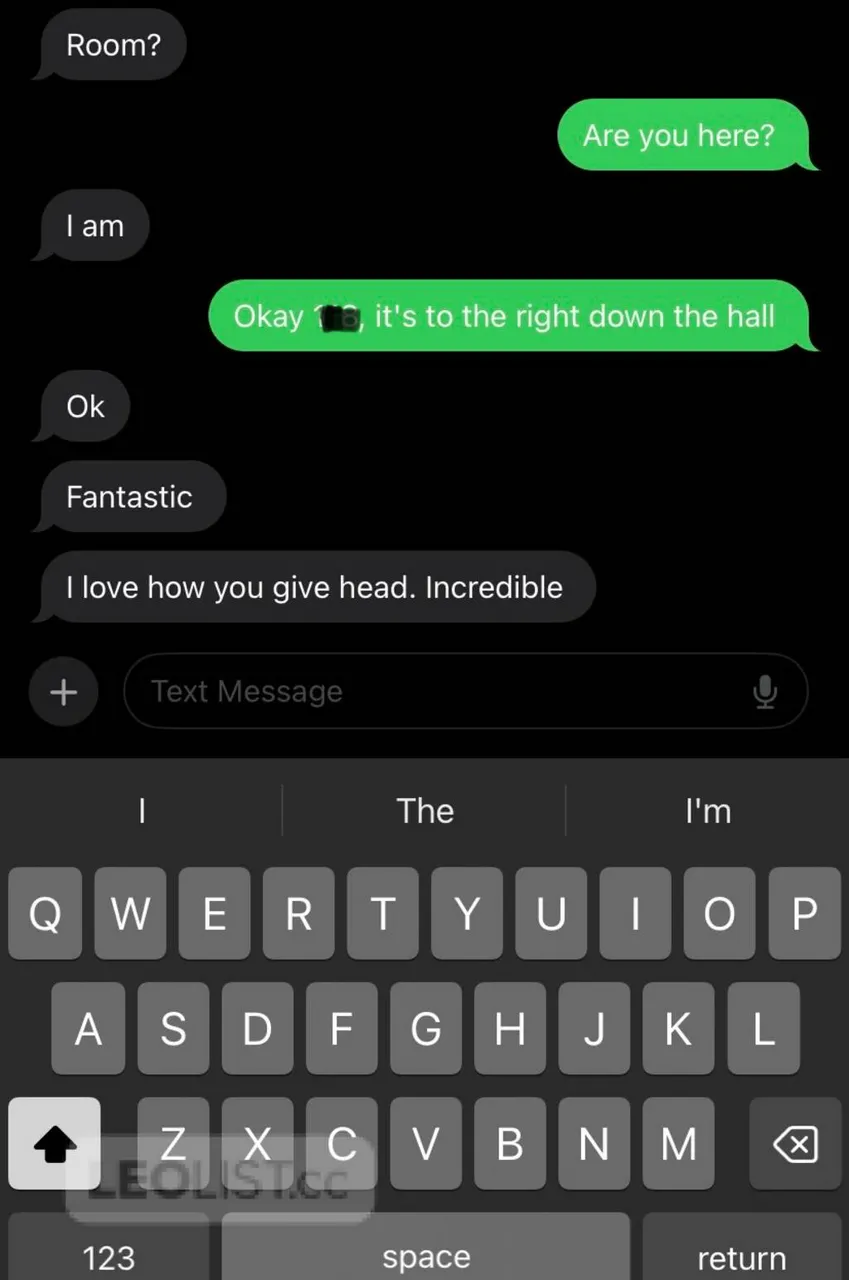Viewport: 849px width, 1280px height.
Task: Tap the return key
Action: click(x=741, y=1255)
